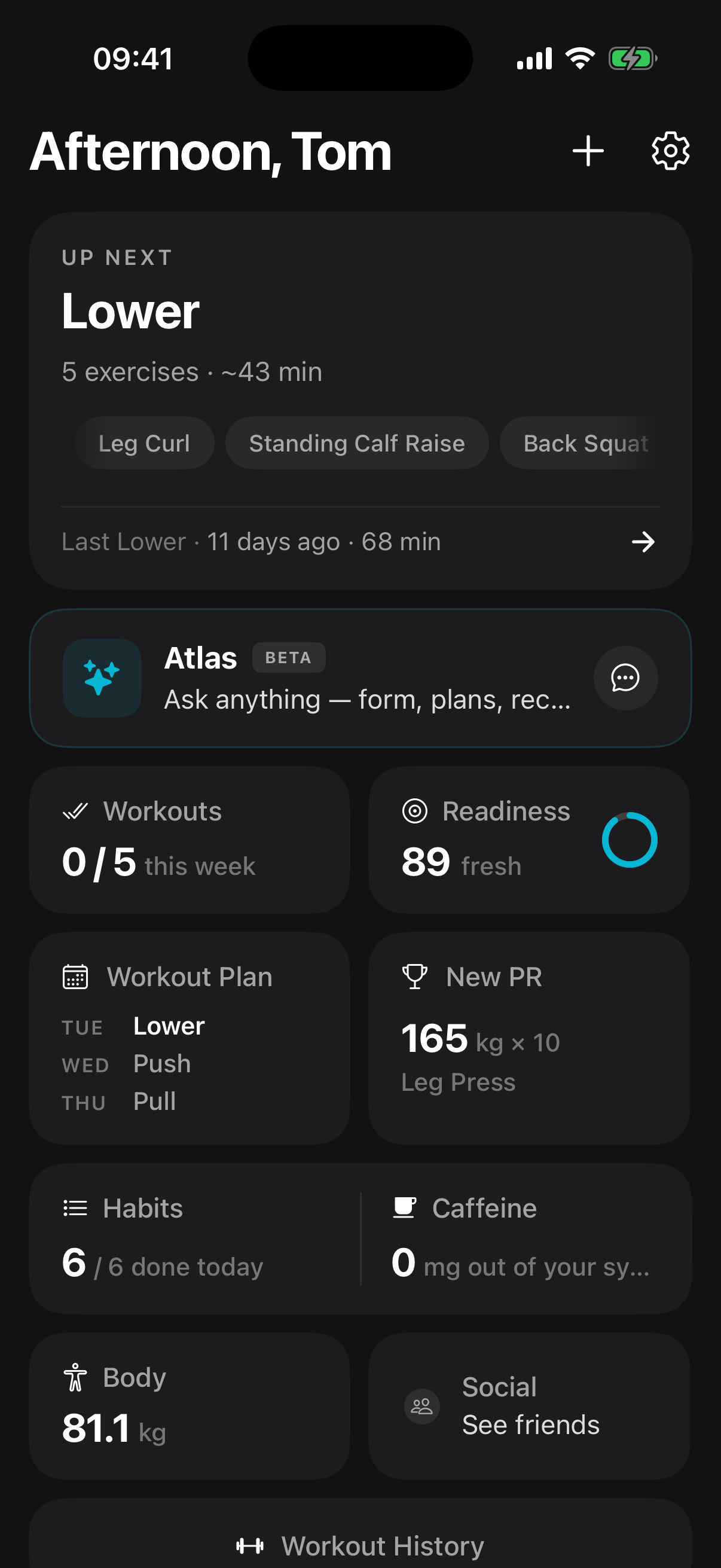Open Habits done today
This screenshot has width=721, height=1568.
point(195,1238)
